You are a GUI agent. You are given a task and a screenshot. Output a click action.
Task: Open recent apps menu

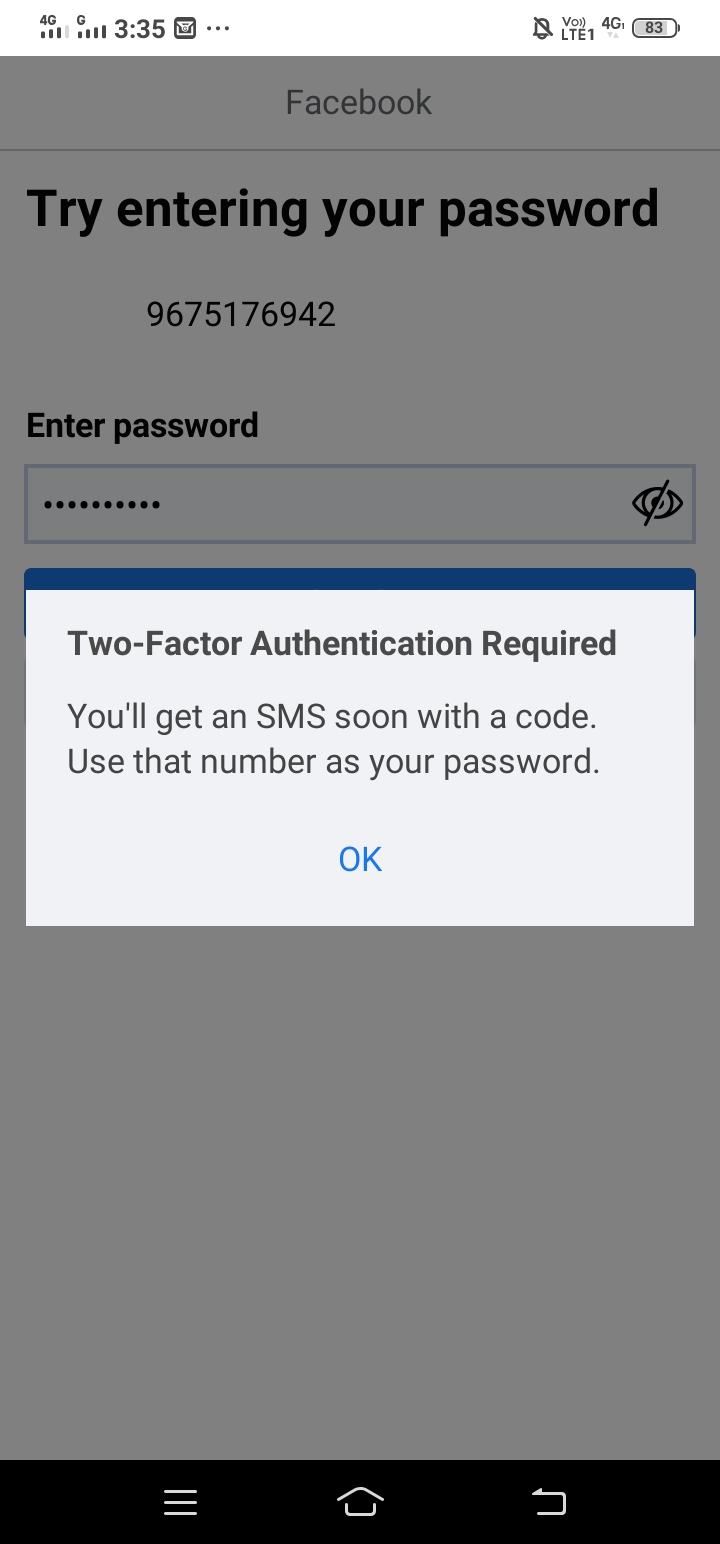point(180,1501)
